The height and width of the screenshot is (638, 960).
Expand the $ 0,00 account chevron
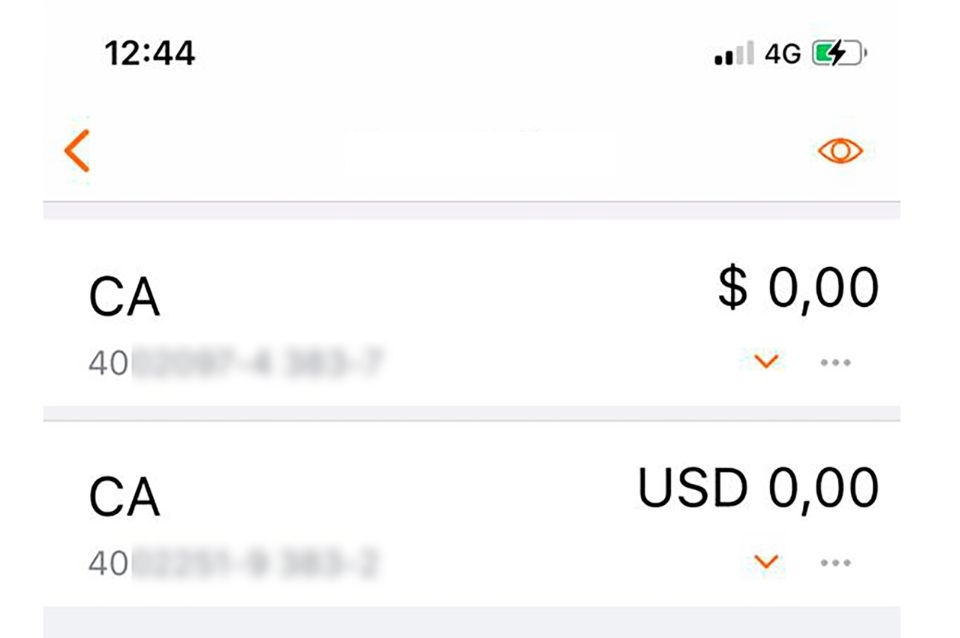(x=766, y=361)
